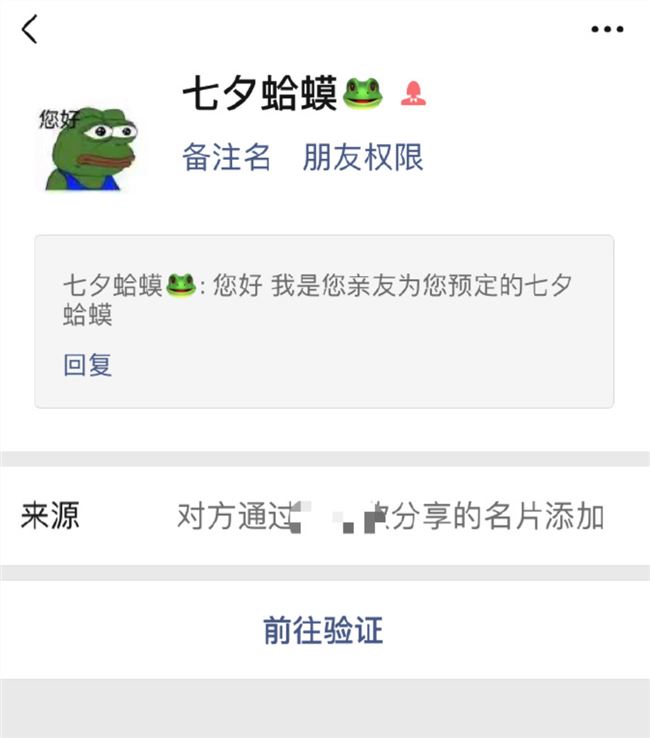Image resolution: width=650 pixels, height=738 pixels.
Task: Tap 前往验证 to verify the friend request
Action: pyautogui.click(x=323, y=630)
